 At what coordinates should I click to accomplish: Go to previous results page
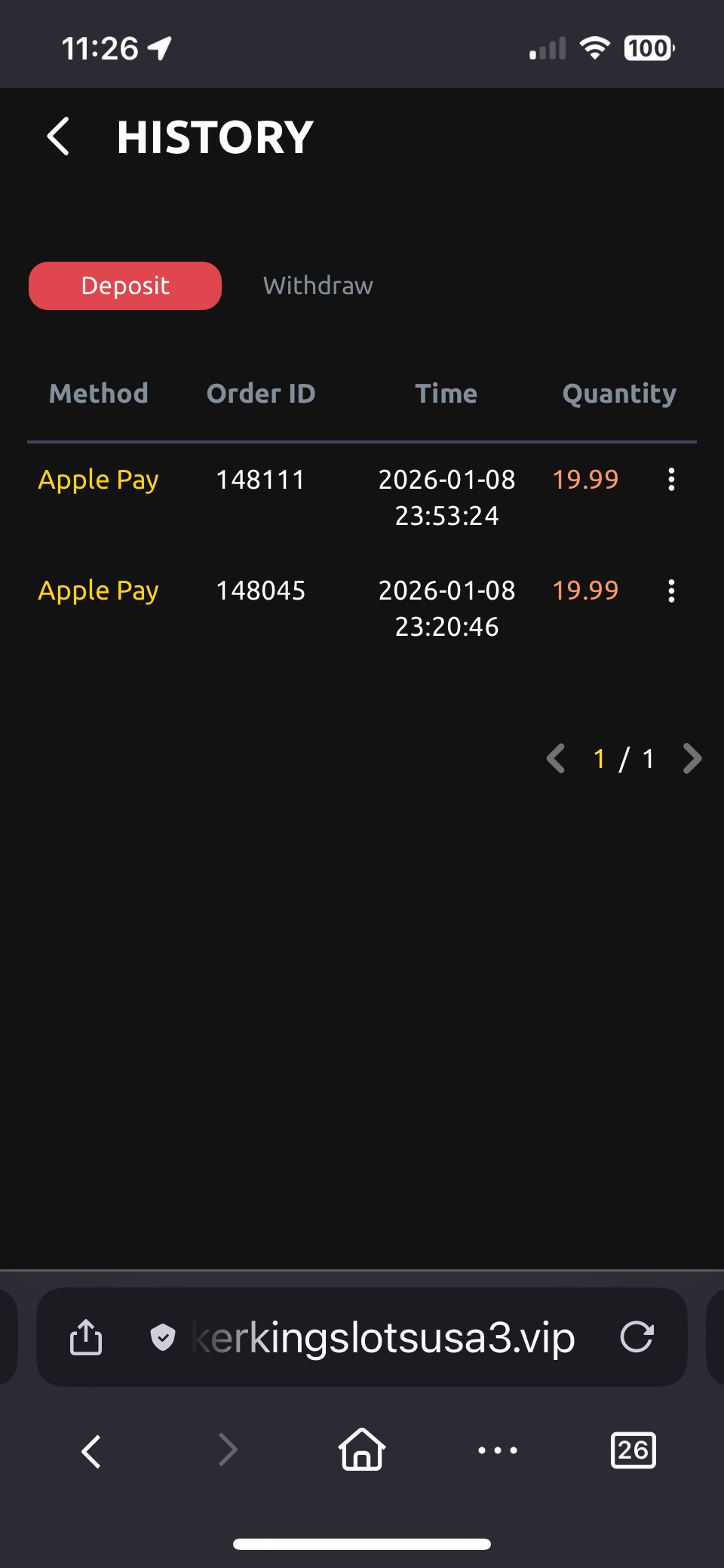point(557,759)
